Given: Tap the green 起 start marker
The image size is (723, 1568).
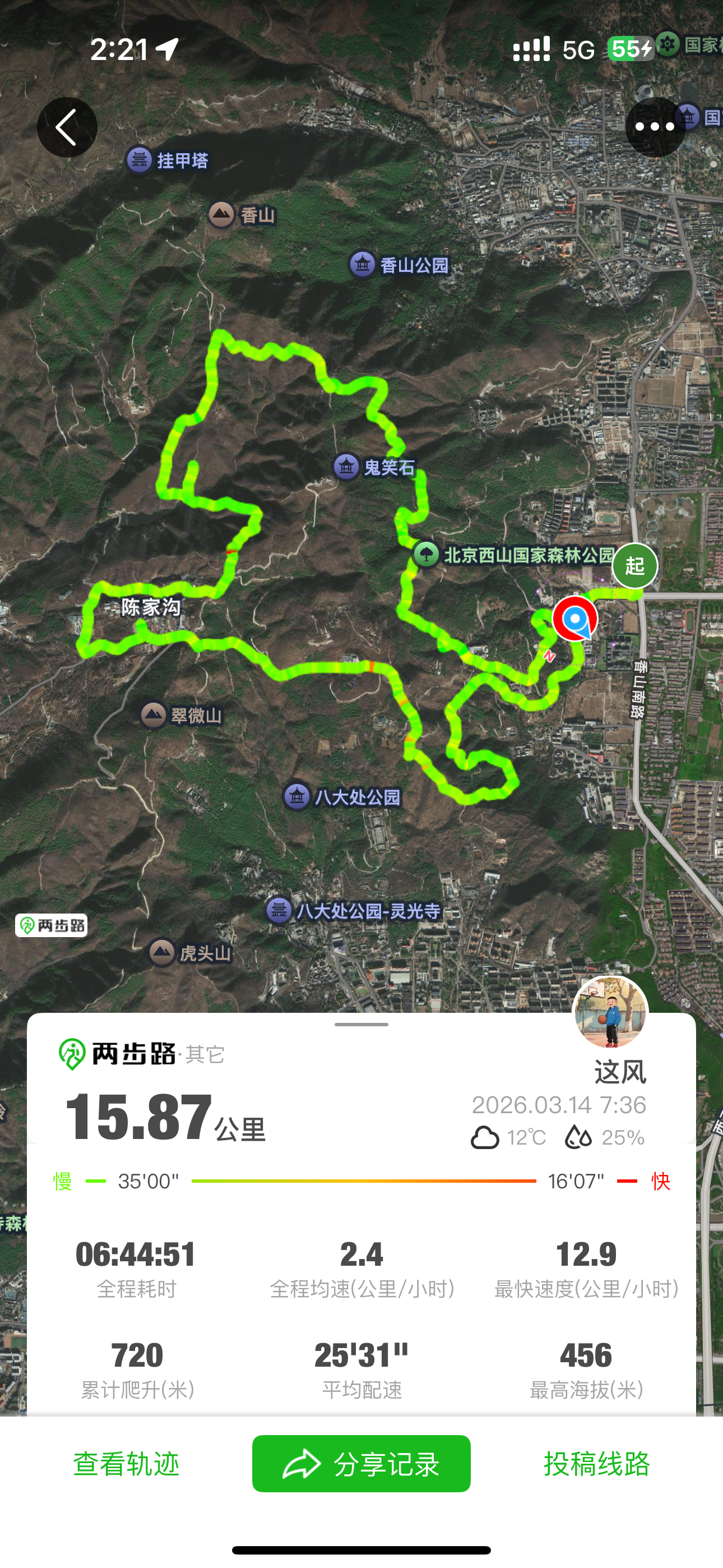Looking at the screenshot, I should tap(634, 566).
